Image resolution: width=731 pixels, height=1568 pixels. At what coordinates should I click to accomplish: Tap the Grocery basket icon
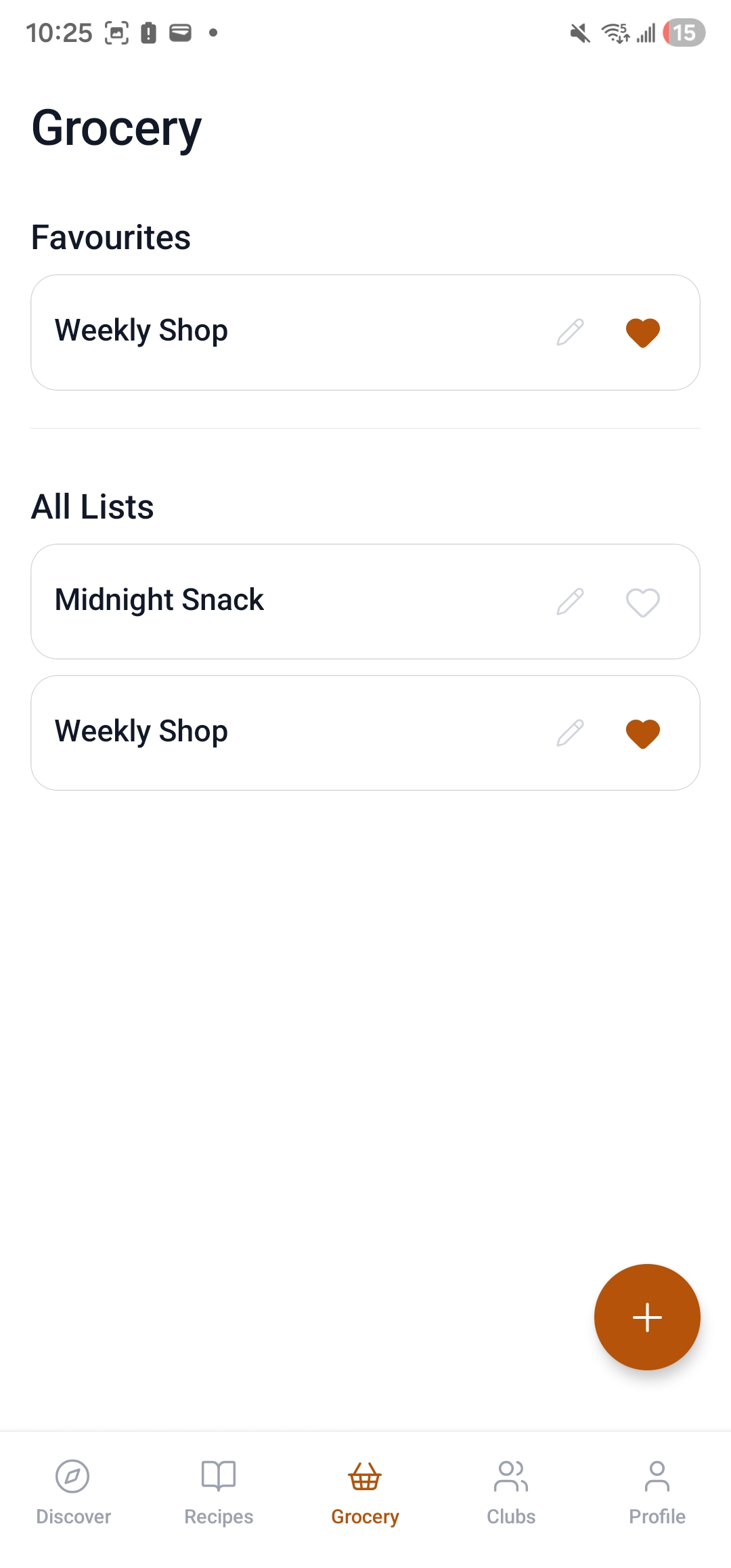[364, 1477]
